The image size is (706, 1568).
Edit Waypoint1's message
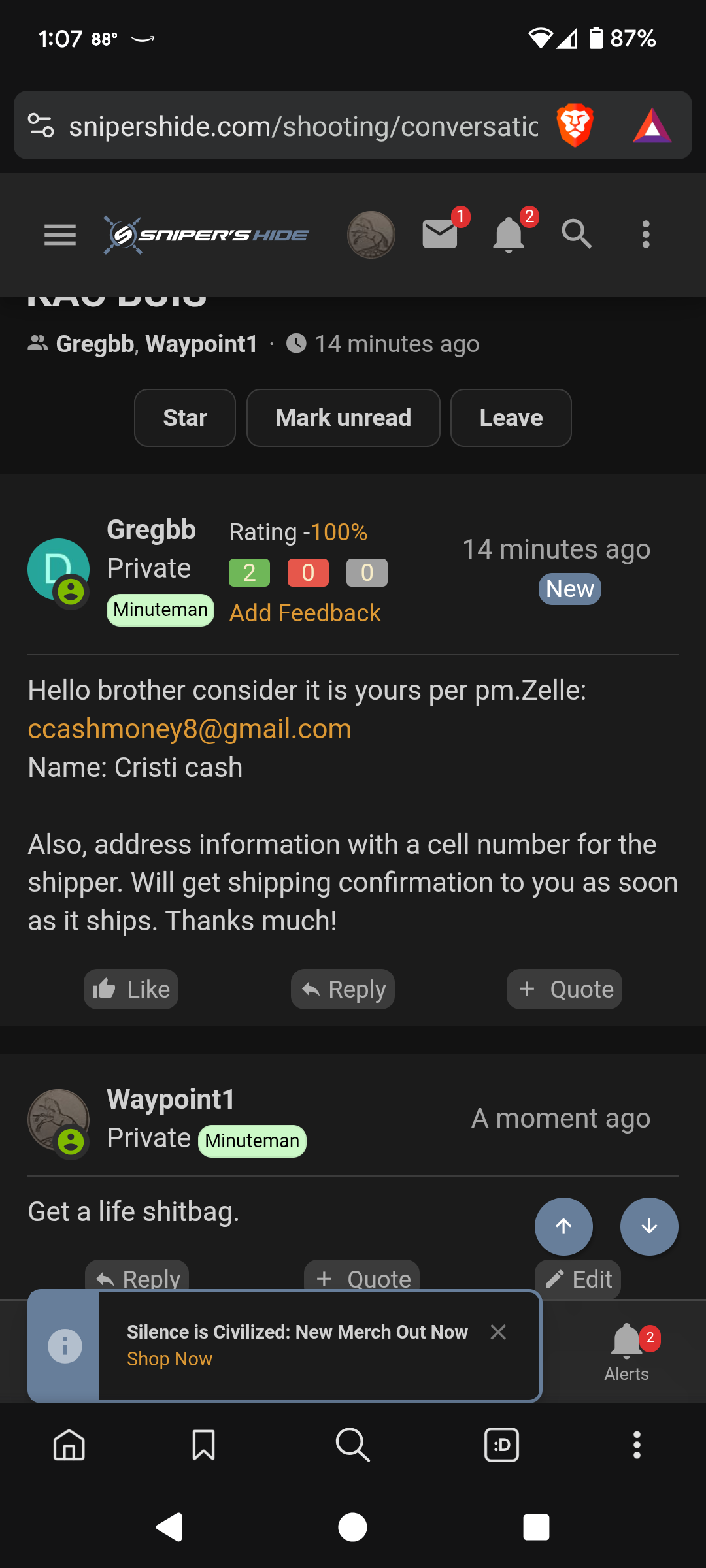(578, 1278)
